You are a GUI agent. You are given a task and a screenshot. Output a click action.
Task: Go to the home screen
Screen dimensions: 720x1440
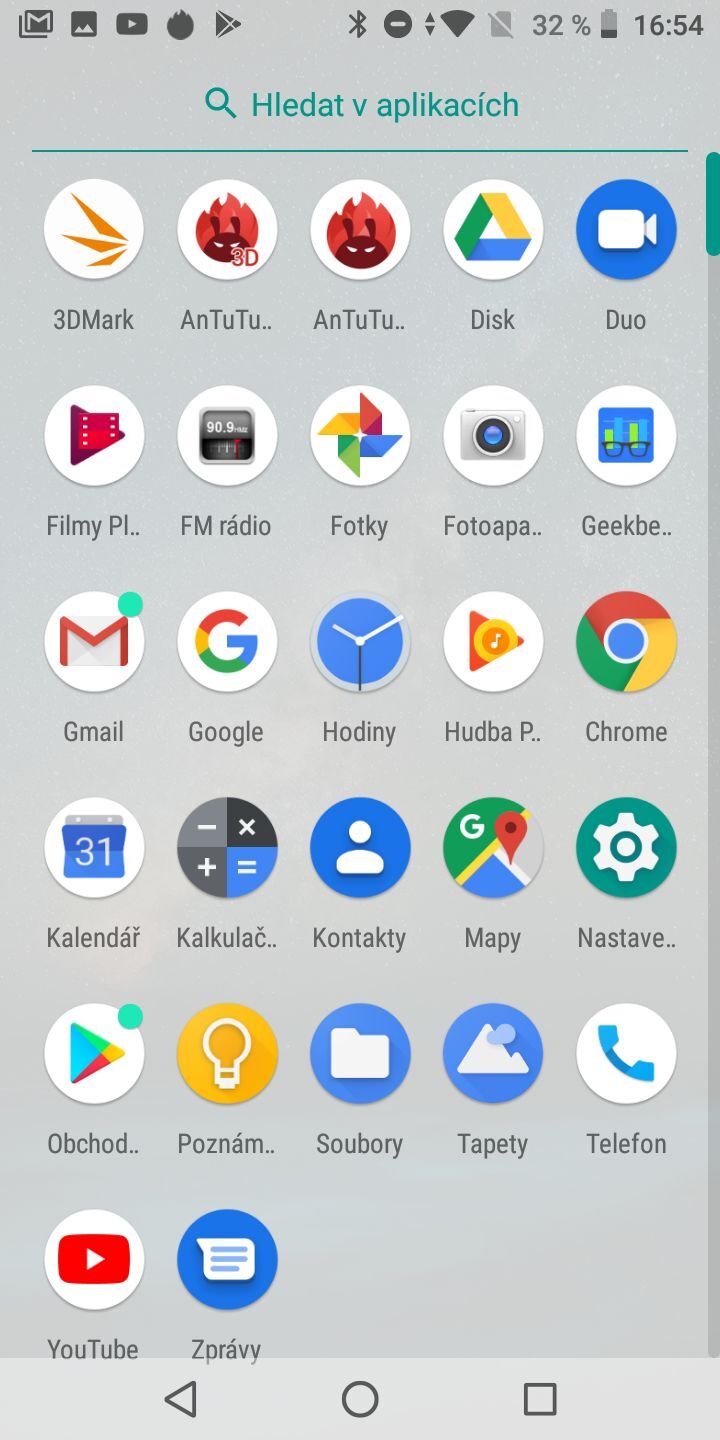click(x=360, y=1399)
